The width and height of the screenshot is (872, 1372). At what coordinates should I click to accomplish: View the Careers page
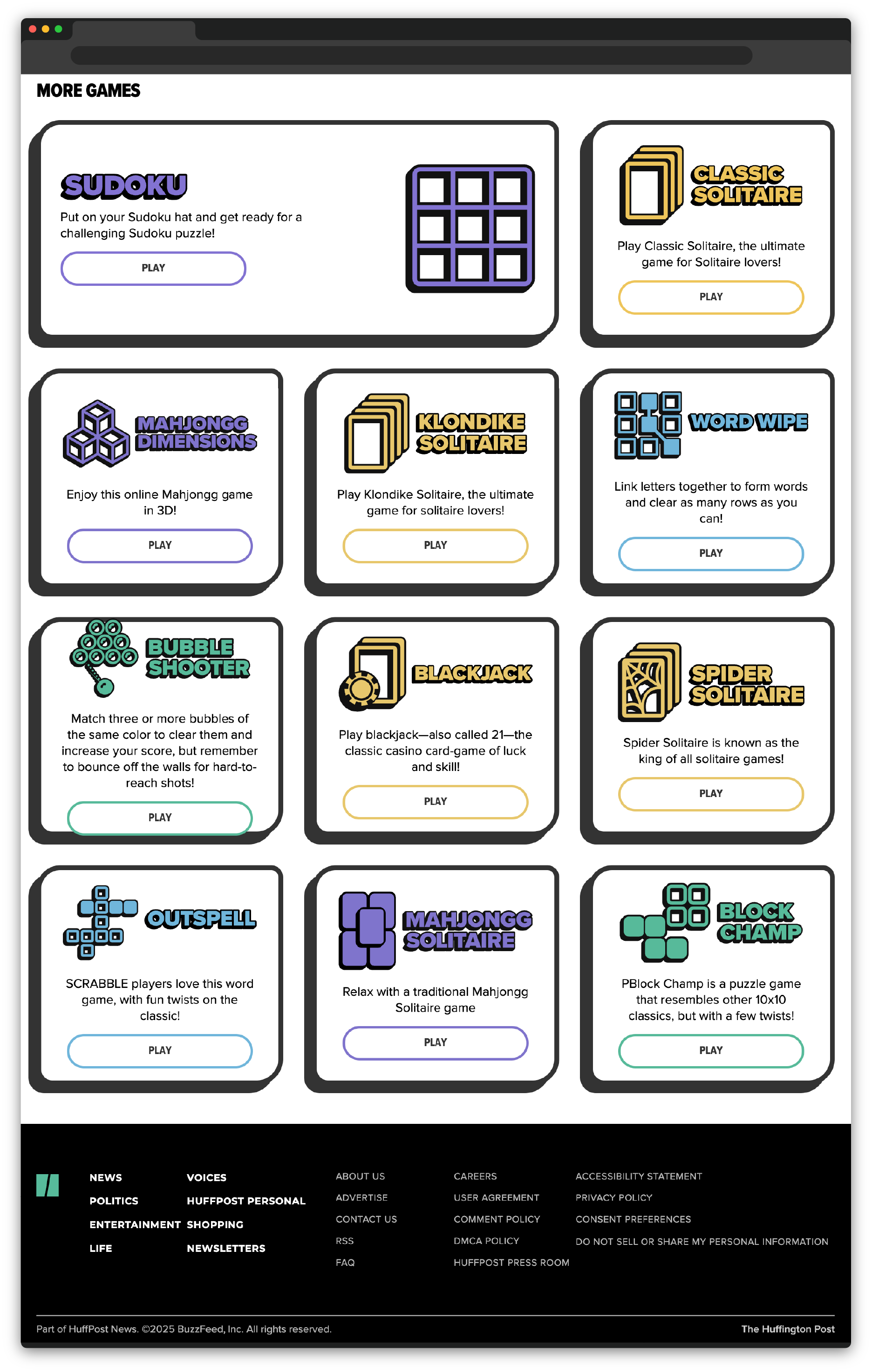point(475,1176)
